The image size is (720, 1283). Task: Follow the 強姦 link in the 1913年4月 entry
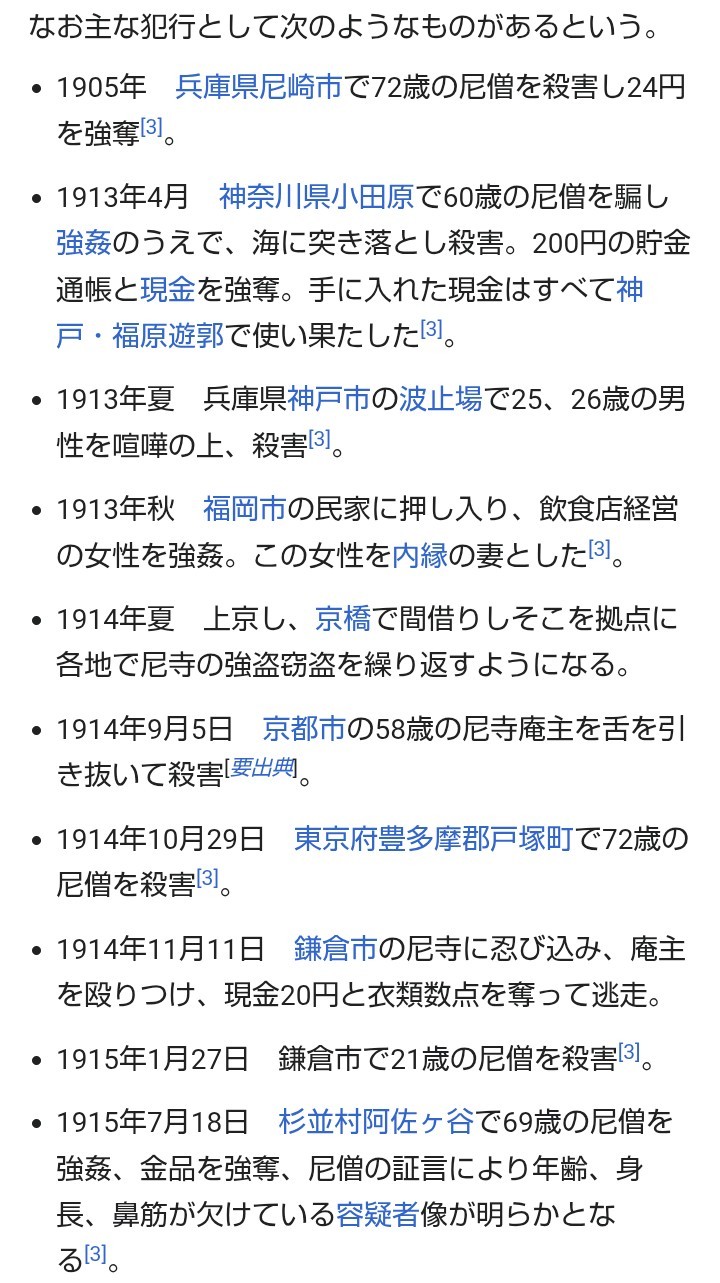(84, 243)
